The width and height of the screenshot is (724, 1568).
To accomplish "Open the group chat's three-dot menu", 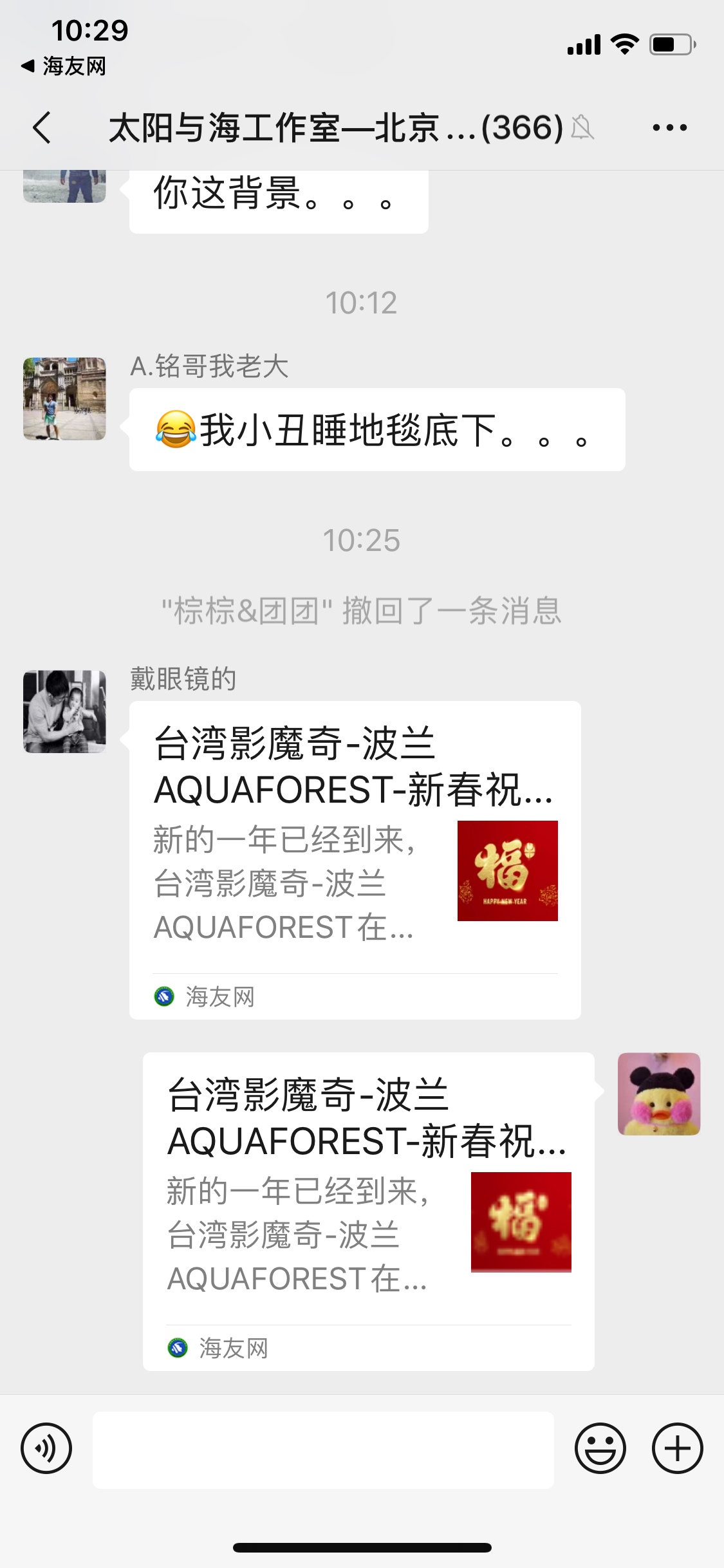I will tap(669, 127).
